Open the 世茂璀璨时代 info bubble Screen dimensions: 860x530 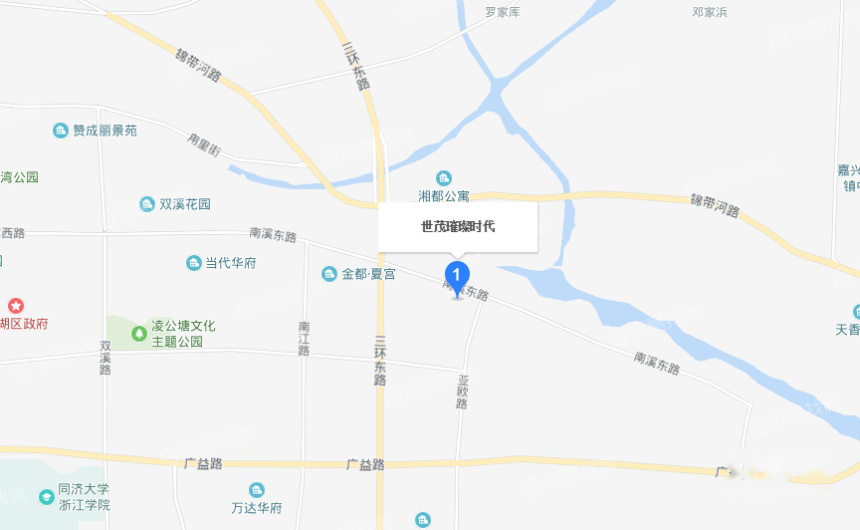coord(458,227)
